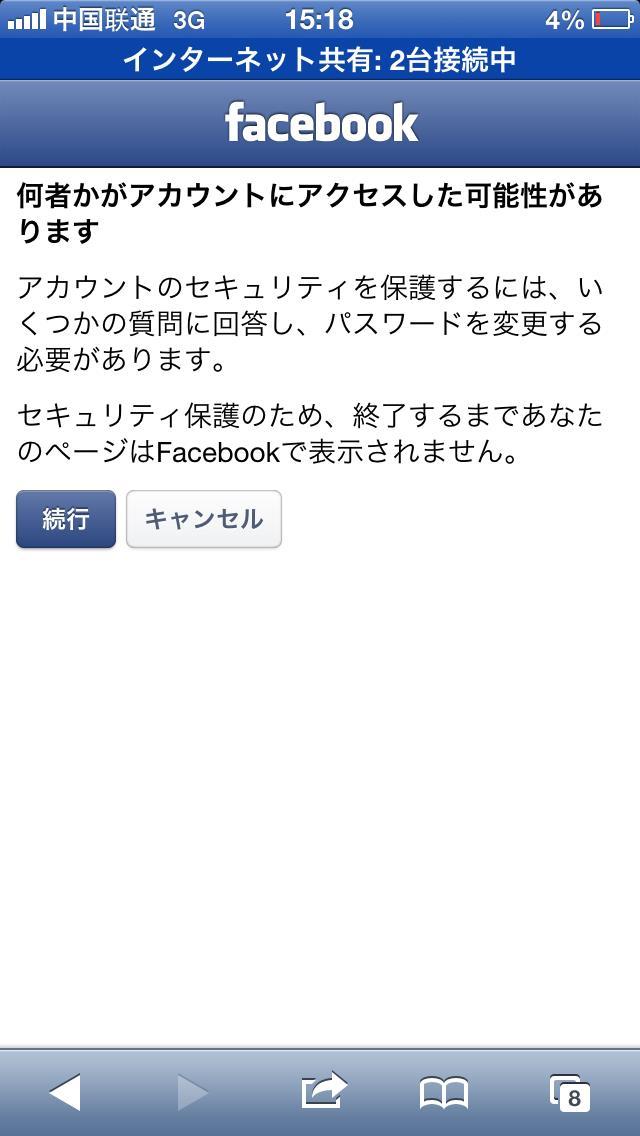
Task: Tap the 続行 (continue) button
Action: (x=66, y=519)
